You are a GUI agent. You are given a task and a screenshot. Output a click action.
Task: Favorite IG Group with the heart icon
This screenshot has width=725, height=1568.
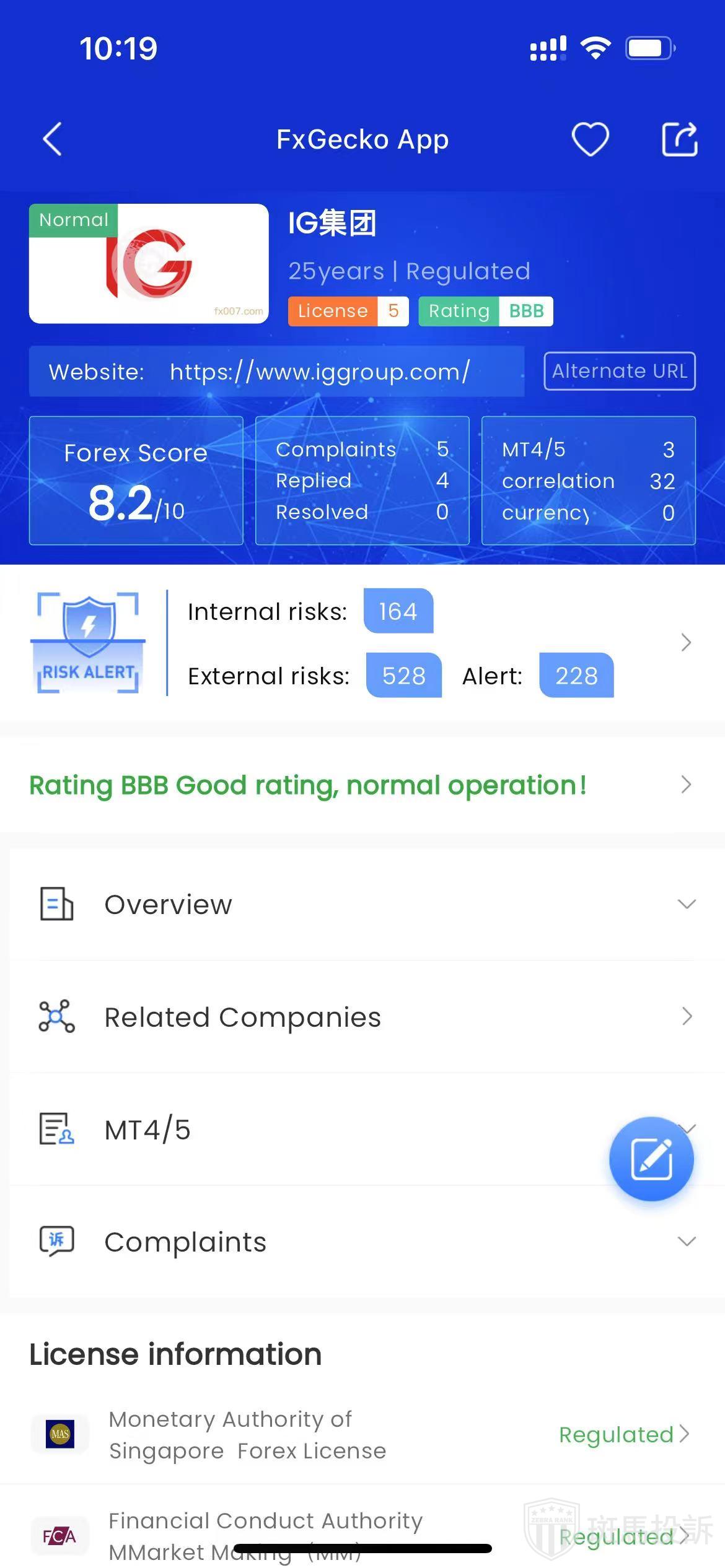tap(589, 139)
